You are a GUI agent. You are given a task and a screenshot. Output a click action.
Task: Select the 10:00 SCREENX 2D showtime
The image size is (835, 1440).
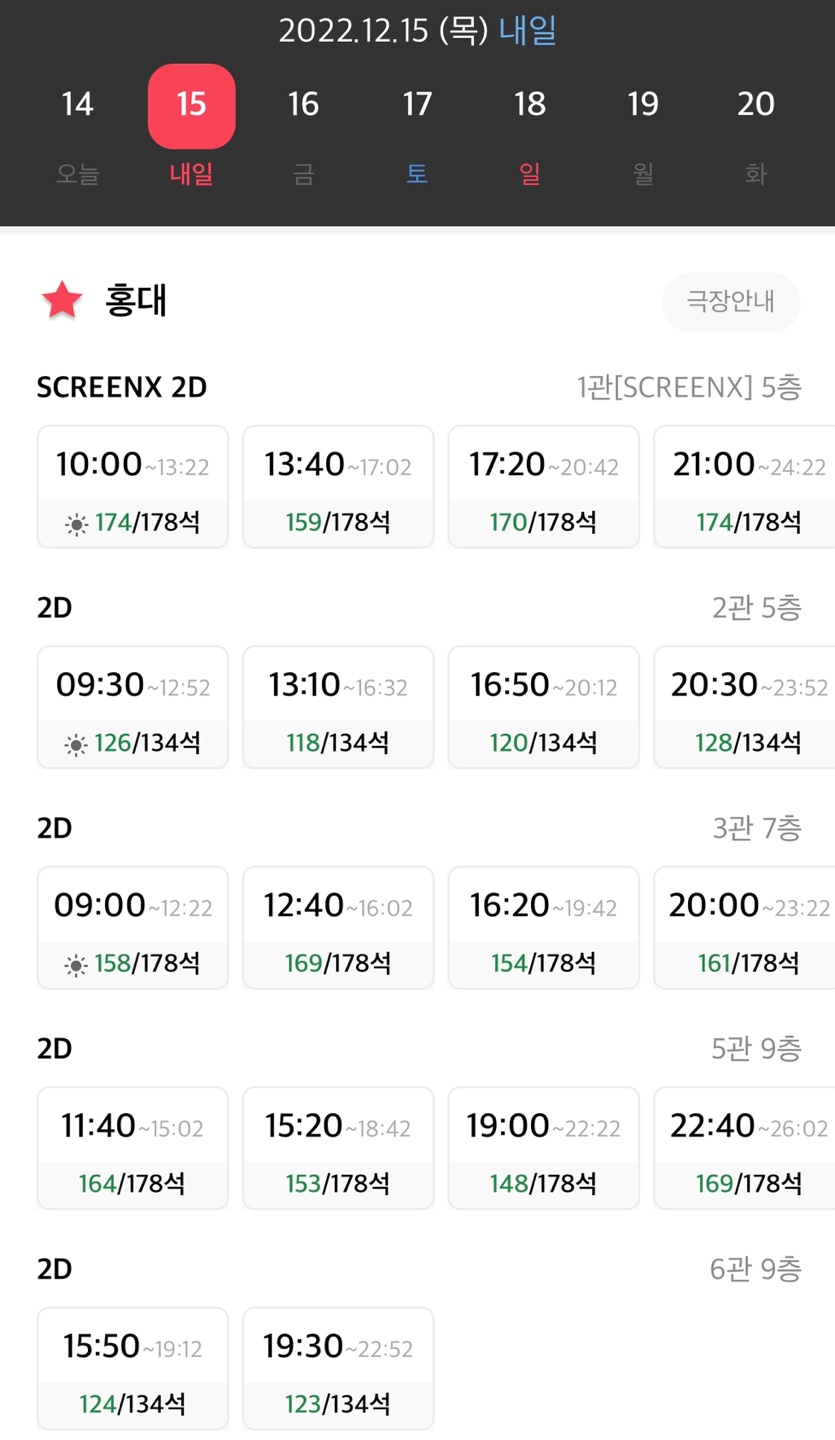132,487
